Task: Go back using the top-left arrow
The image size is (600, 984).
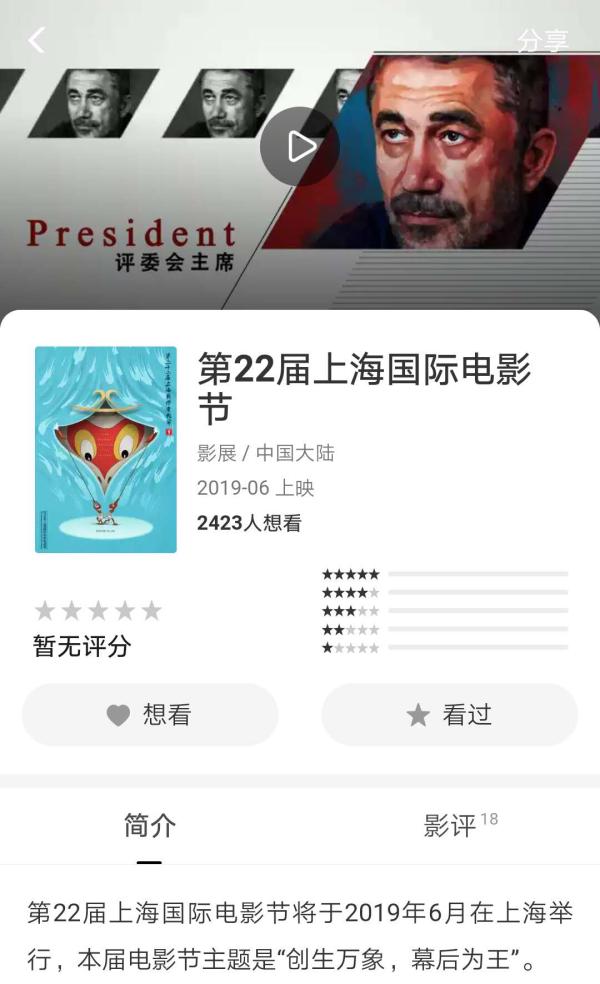Action: pos(37,40)
